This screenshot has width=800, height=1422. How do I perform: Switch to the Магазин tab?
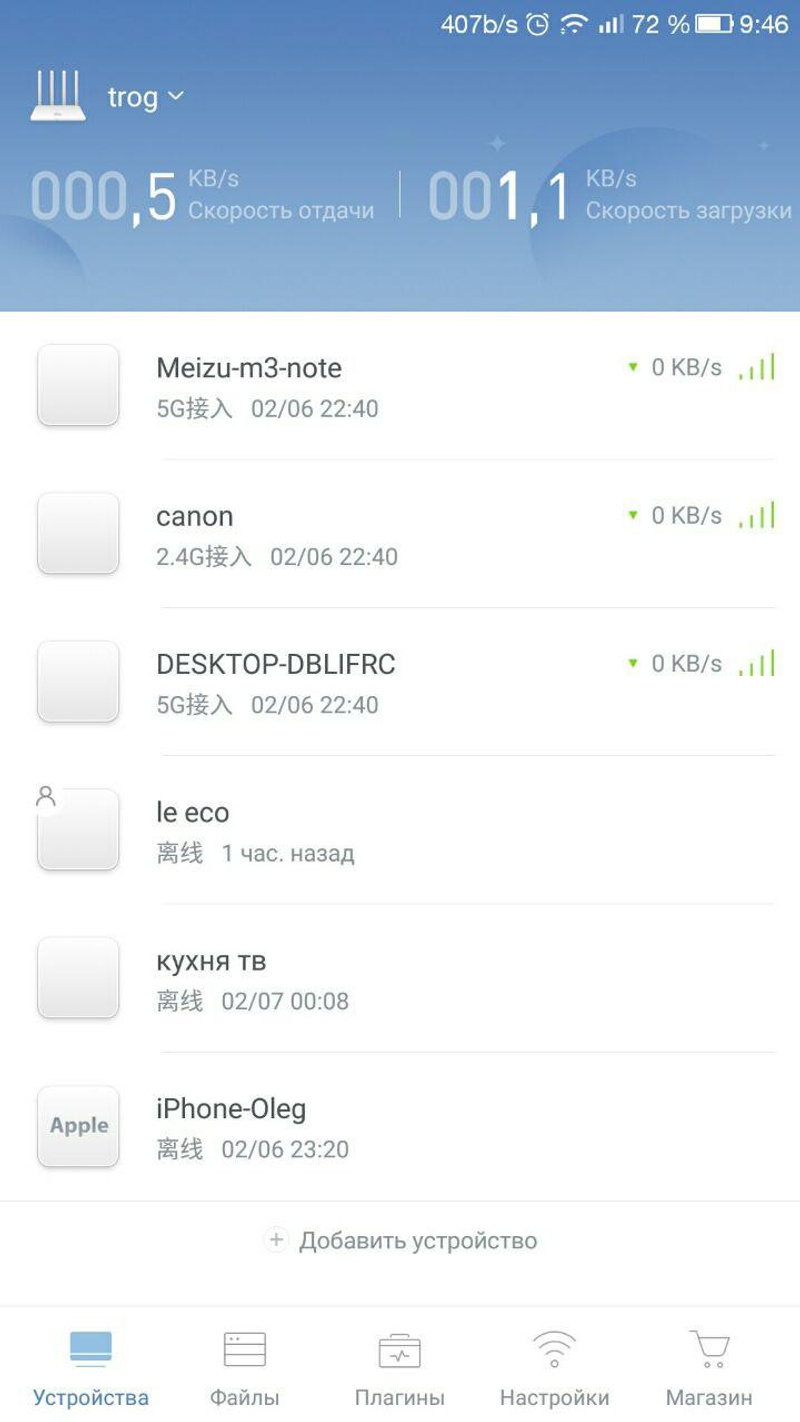point(709,1367)
